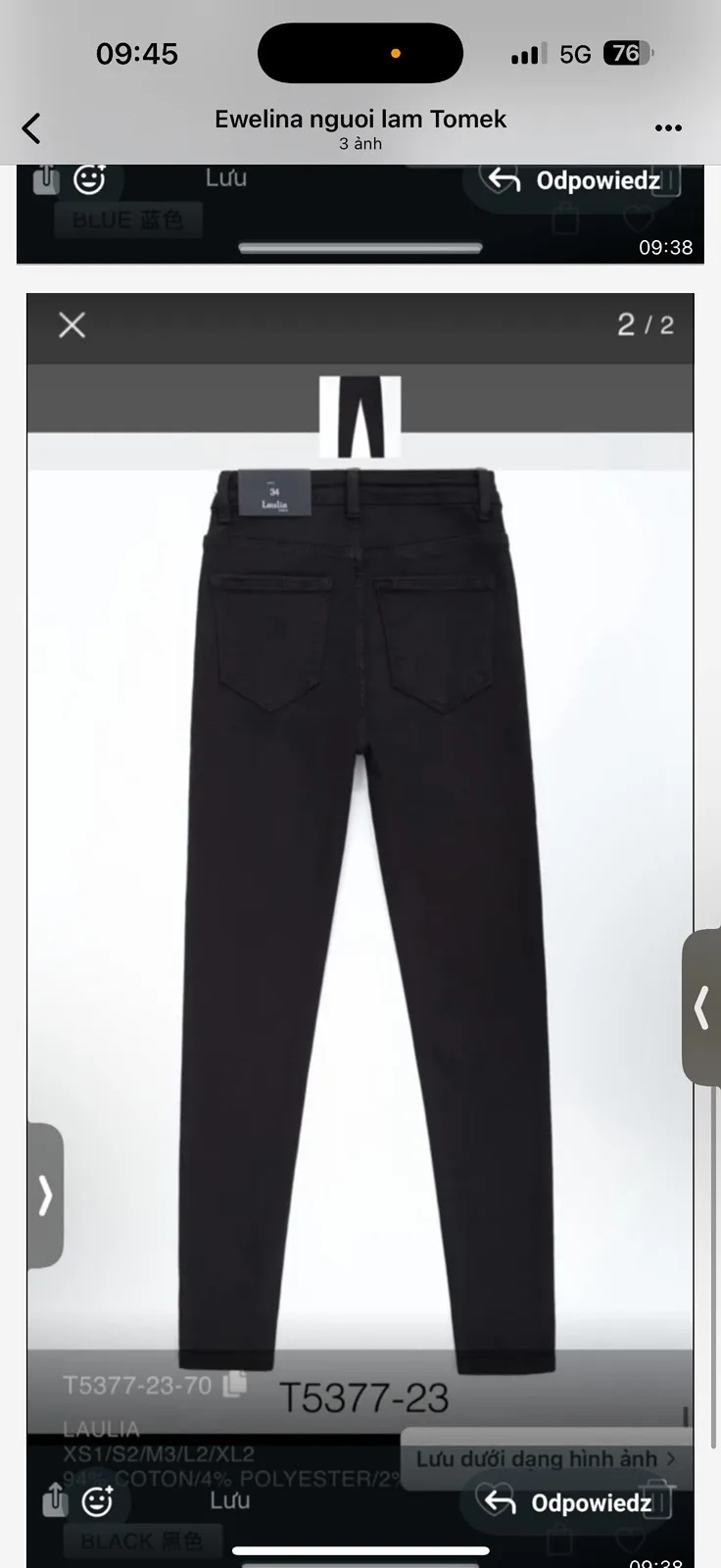The height and width of the screenshot is (1568, 721).
Task: Open the black jeans T5377-23 photo
Action: click(x=360, y=882)
